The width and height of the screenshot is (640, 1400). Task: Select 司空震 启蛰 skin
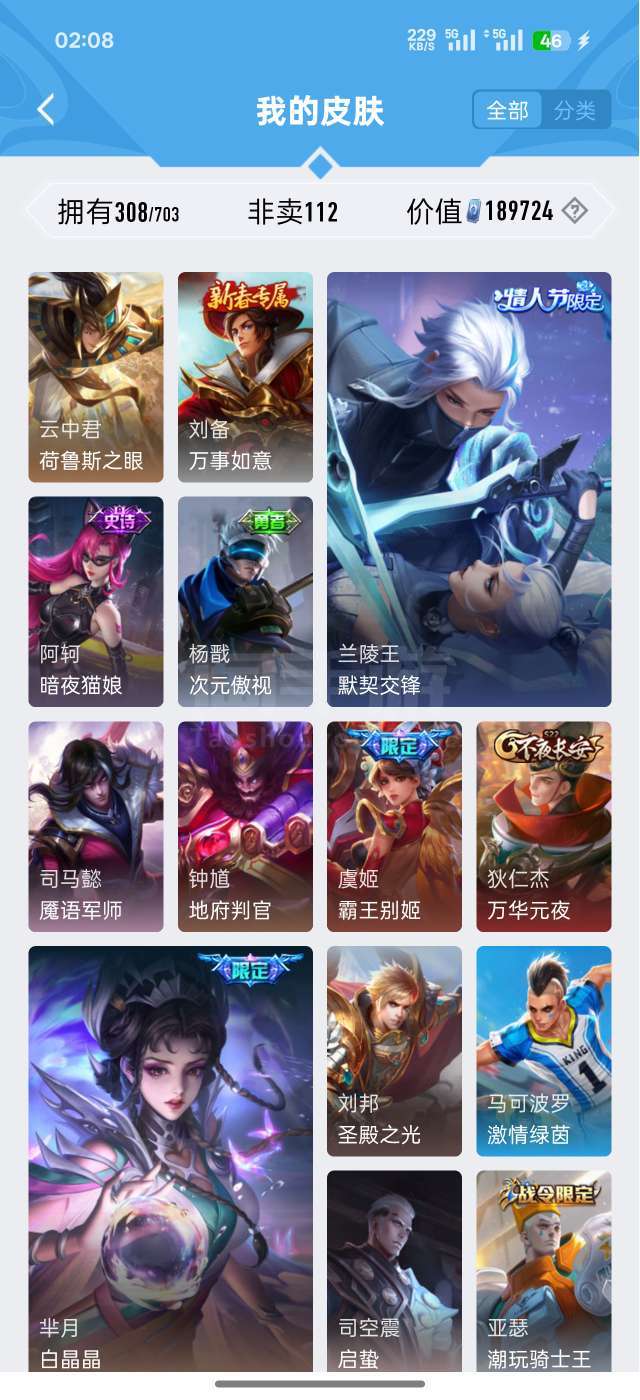click(395, 1271)
